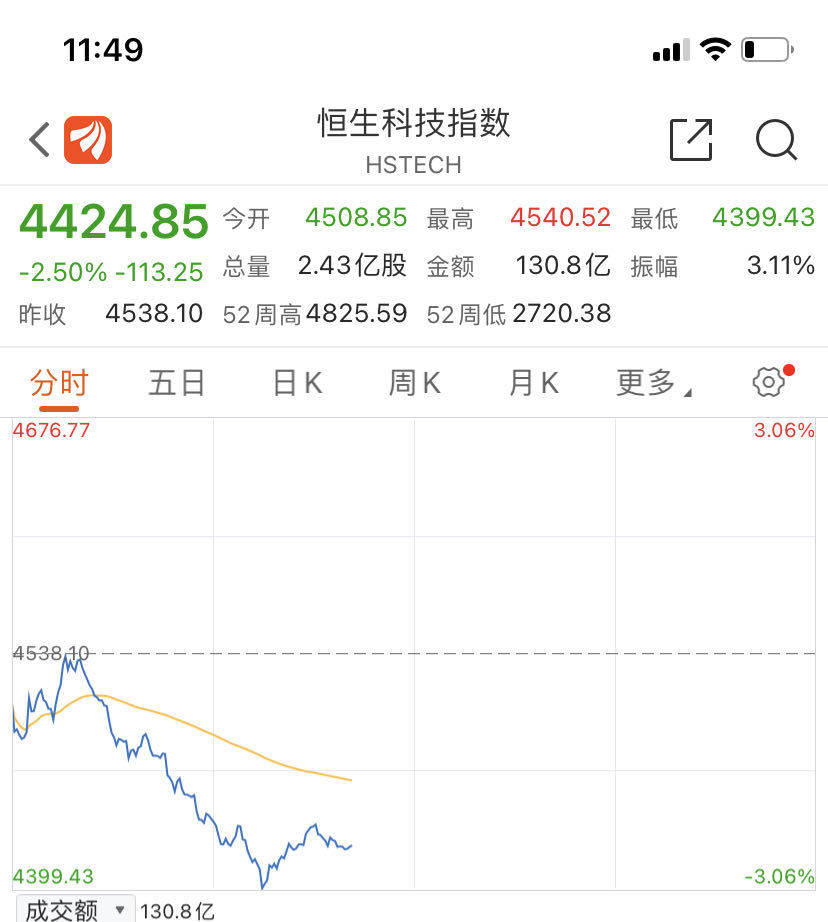The image size is (828, 922).
Task: Share the 恒生科技指数 page
Action: (x=690, y=140)
